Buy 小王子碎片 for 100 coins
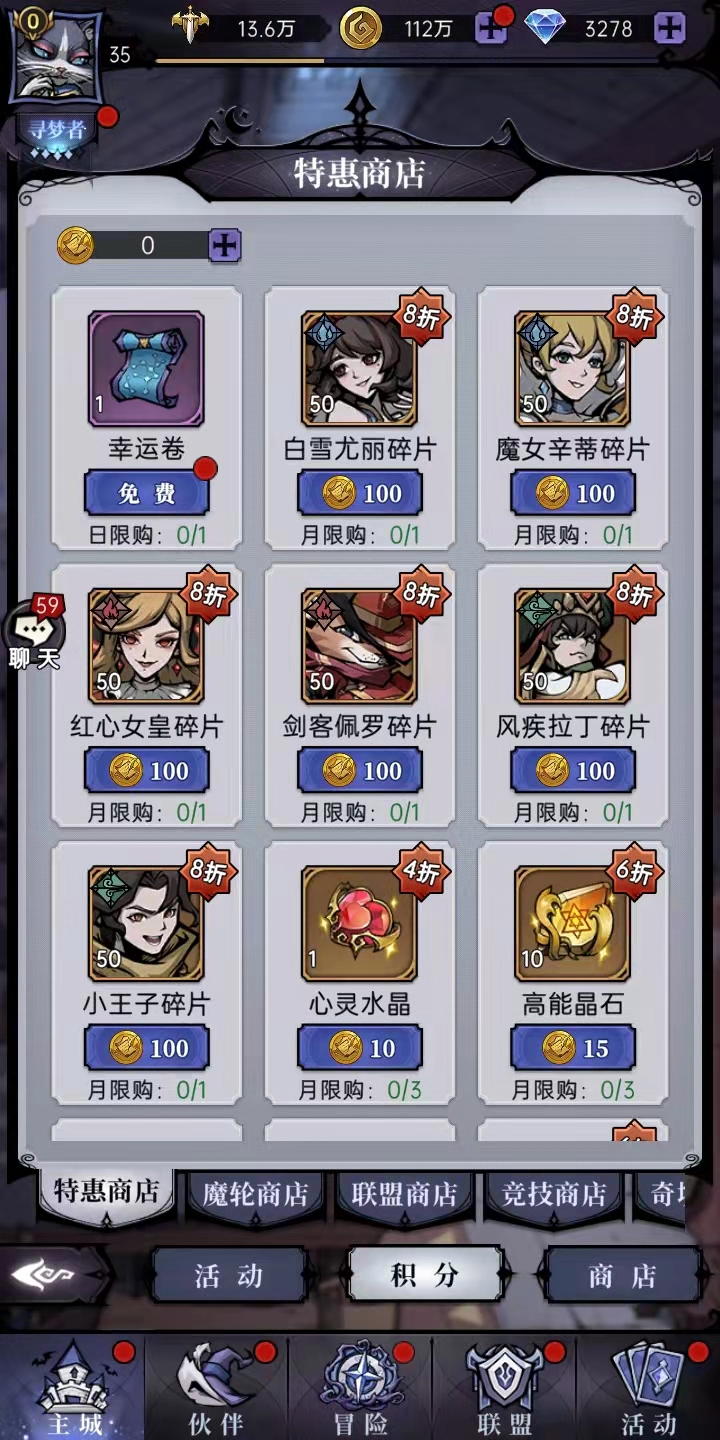 pos(147,1048)
